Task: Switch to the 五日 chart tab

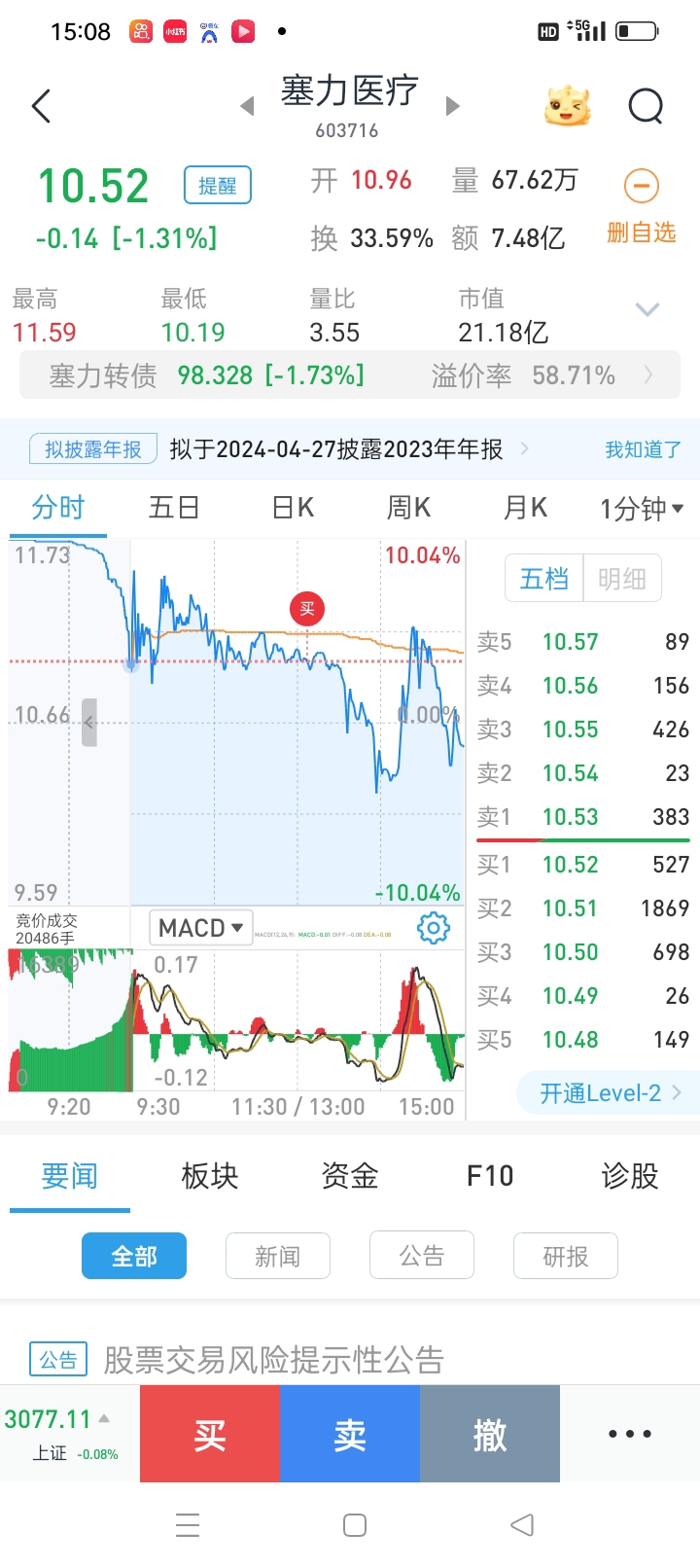Action: [x=174, y=508]
